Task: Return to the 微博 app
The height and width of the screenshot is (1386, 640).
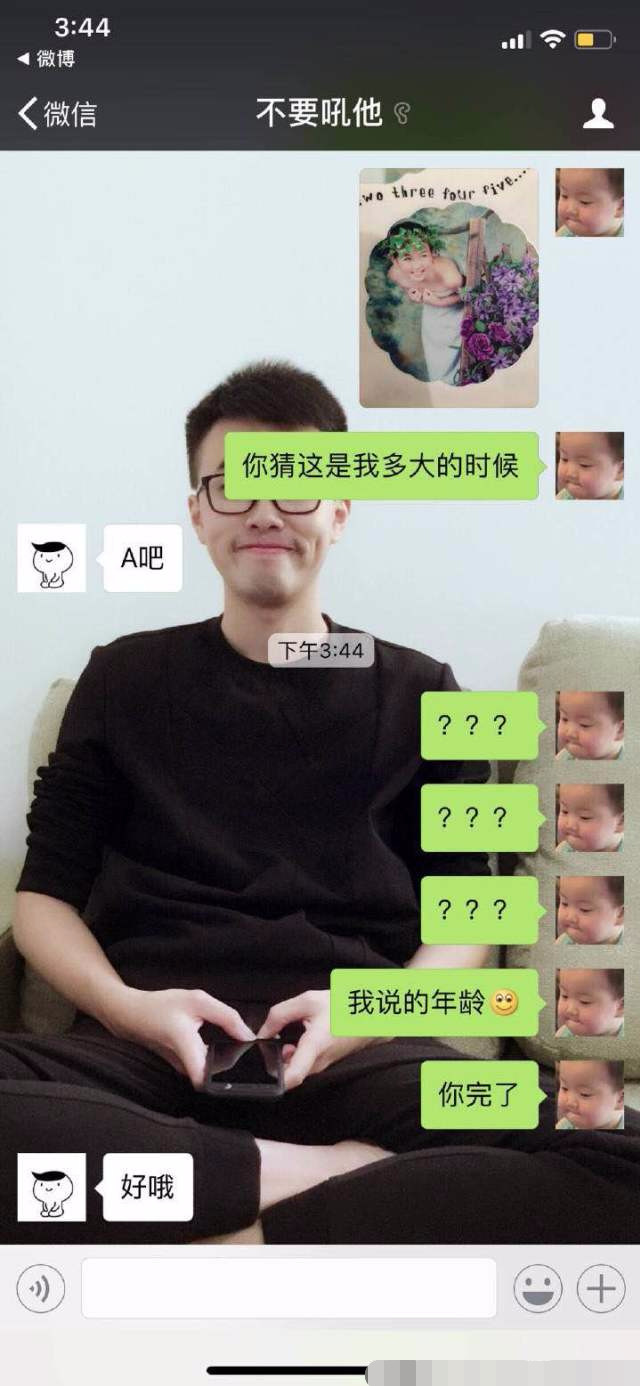Action: (x=46, y=59)
